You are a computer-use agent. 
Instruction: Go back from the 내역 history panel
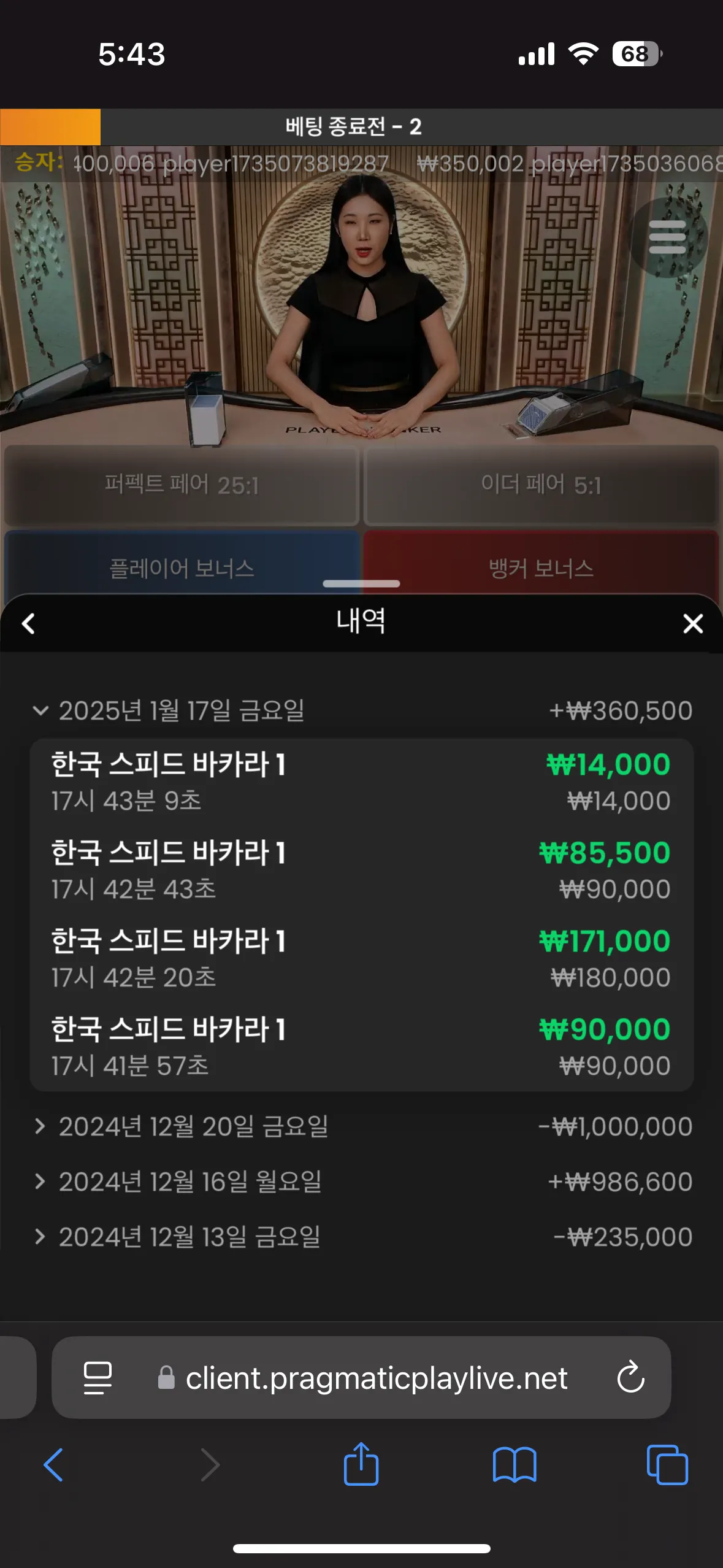[x=28, y=624]
